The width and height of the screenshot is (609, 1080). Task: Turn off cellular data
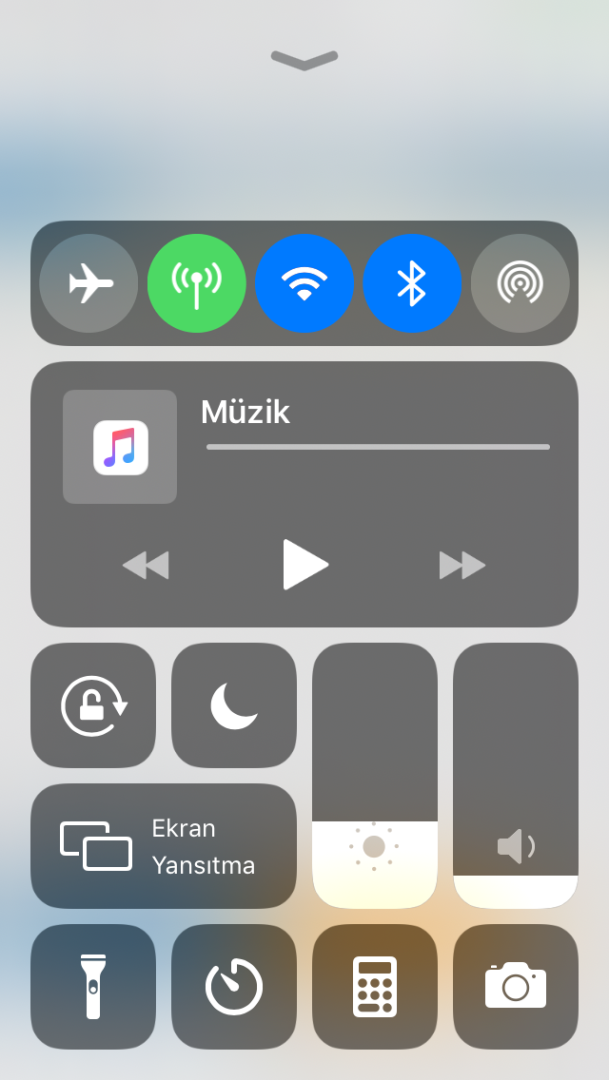click(196, 284)
